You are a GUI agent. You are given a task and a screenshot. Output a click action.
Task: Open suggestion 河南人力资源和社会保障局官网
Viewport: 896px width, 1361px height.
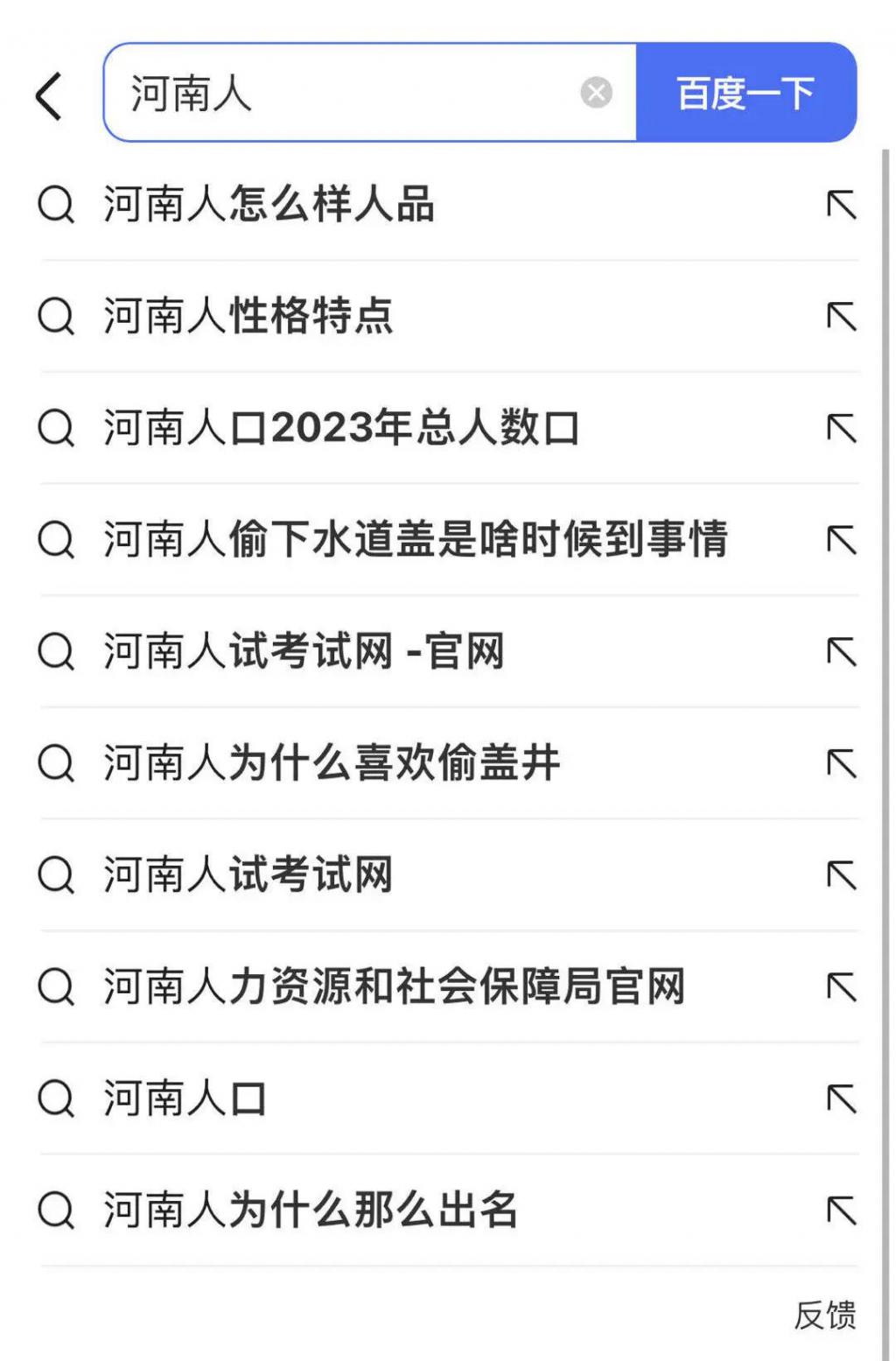pos(394,987)
